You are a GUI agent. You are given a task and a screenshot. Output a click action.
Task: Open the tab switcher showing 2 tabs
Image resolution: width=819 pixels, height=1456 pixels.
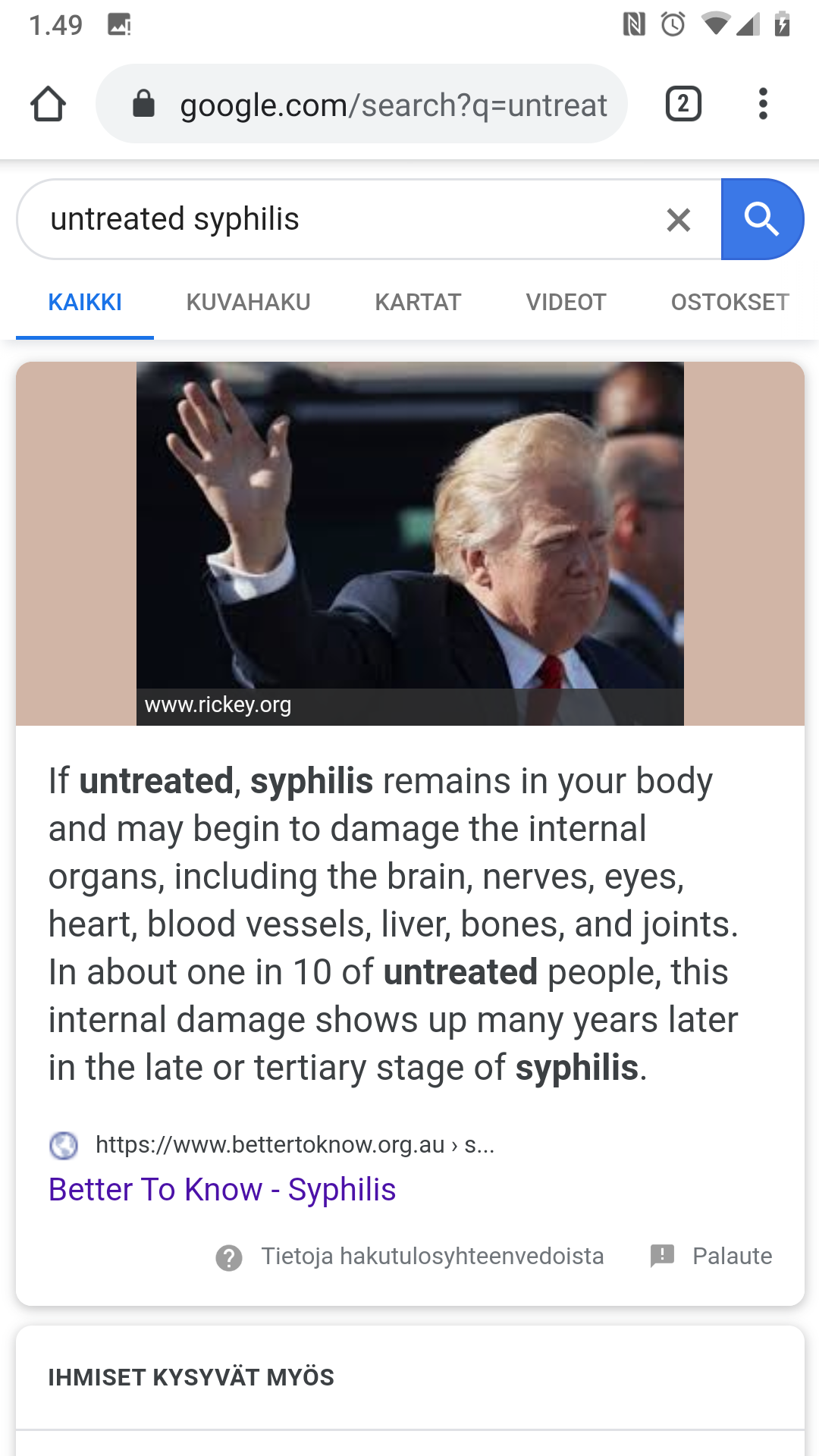pos(682,104)
